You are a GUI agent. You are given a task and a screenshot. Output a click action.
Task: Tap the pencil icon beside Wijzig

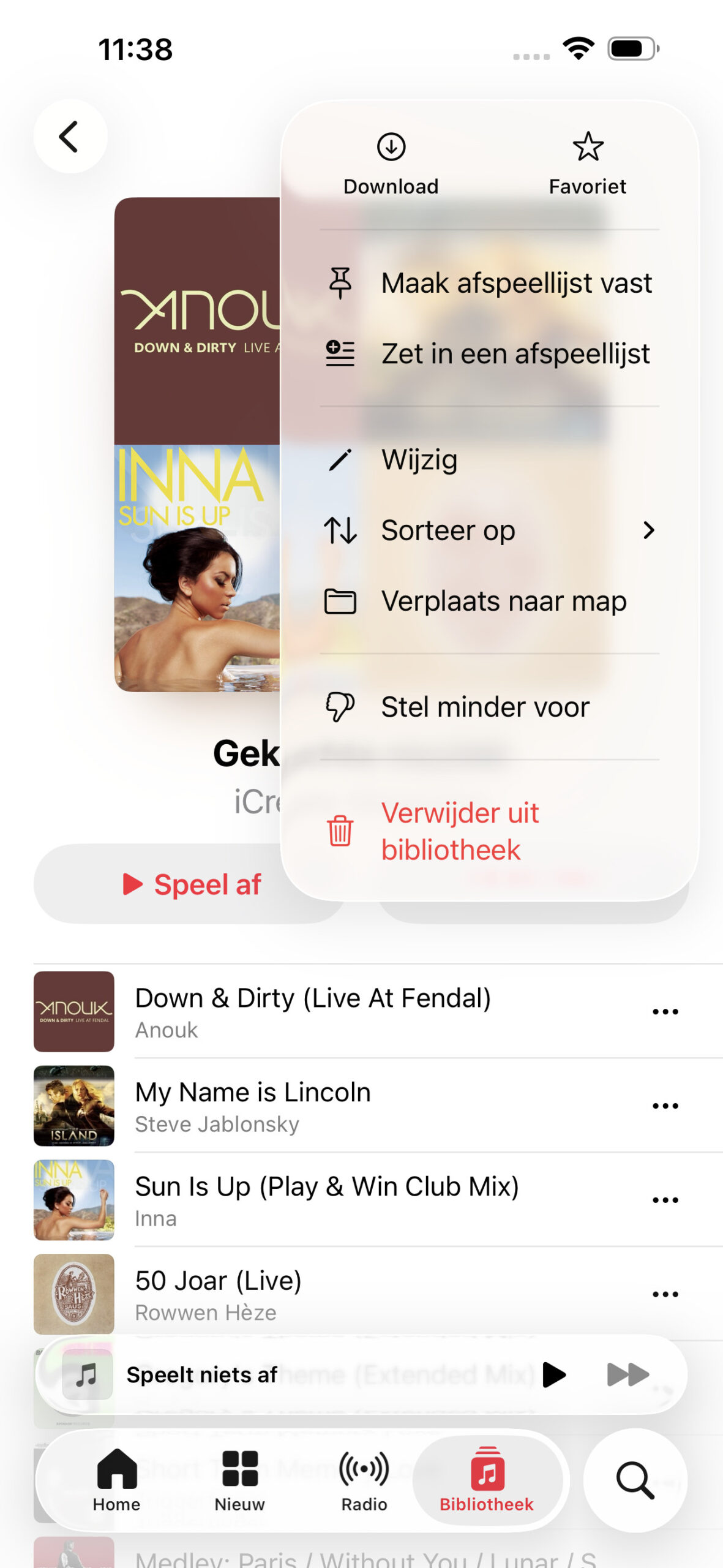tap(341, 459)
